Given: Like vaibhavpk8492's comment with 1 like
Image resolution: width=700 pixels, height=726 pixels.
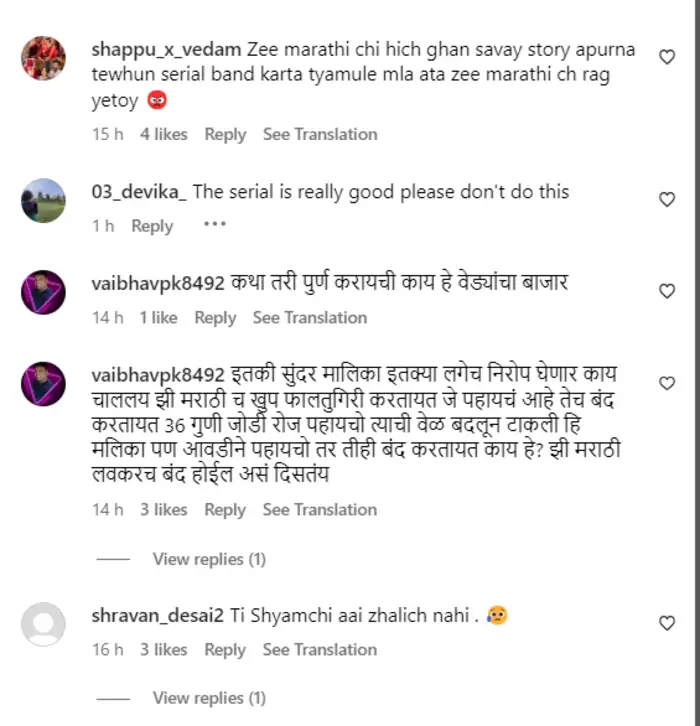Looking at the screenshot, I should pyautogui.click(x=667, y=290).
